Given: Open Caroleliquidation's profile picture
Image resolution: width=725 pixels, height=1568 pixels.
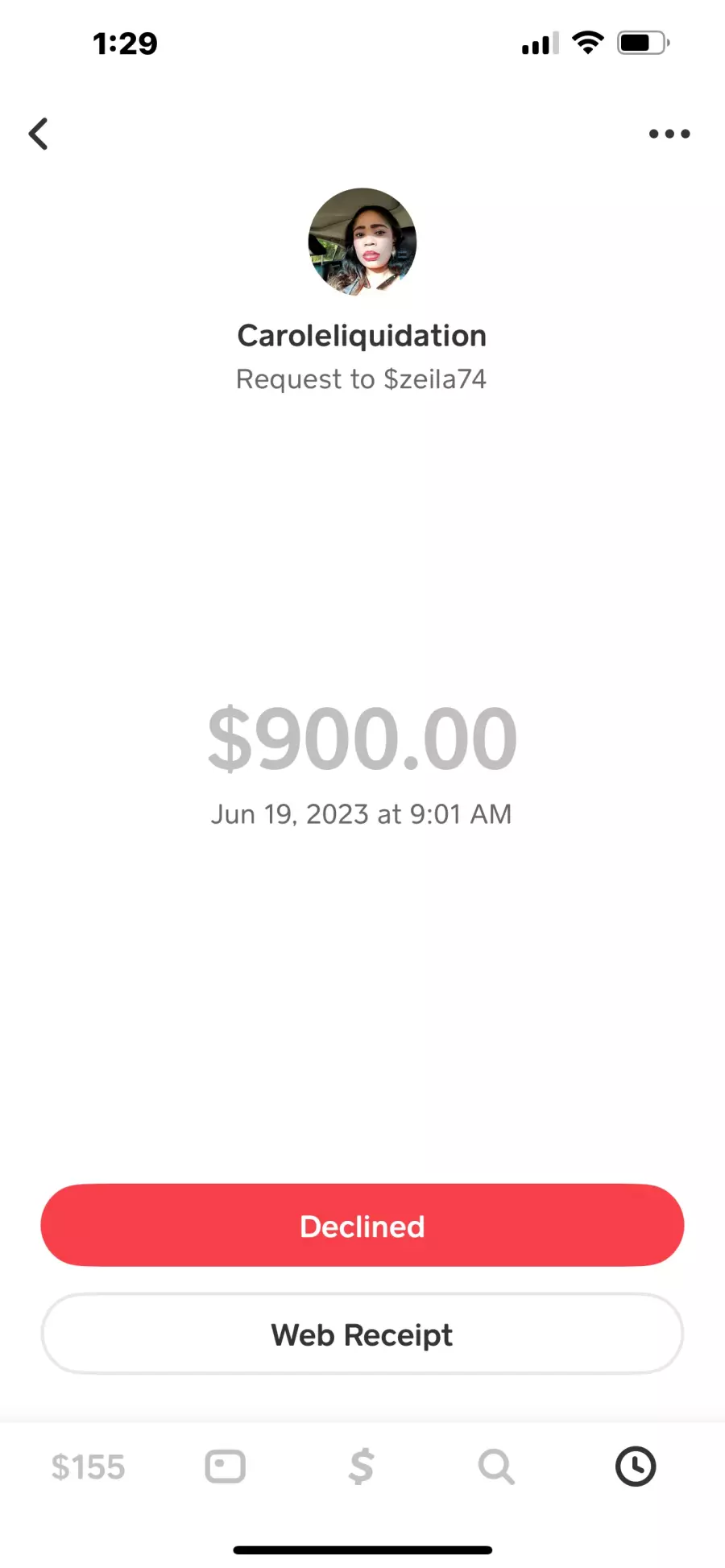Looking at the screenshot, I should [x=362, y=242].
